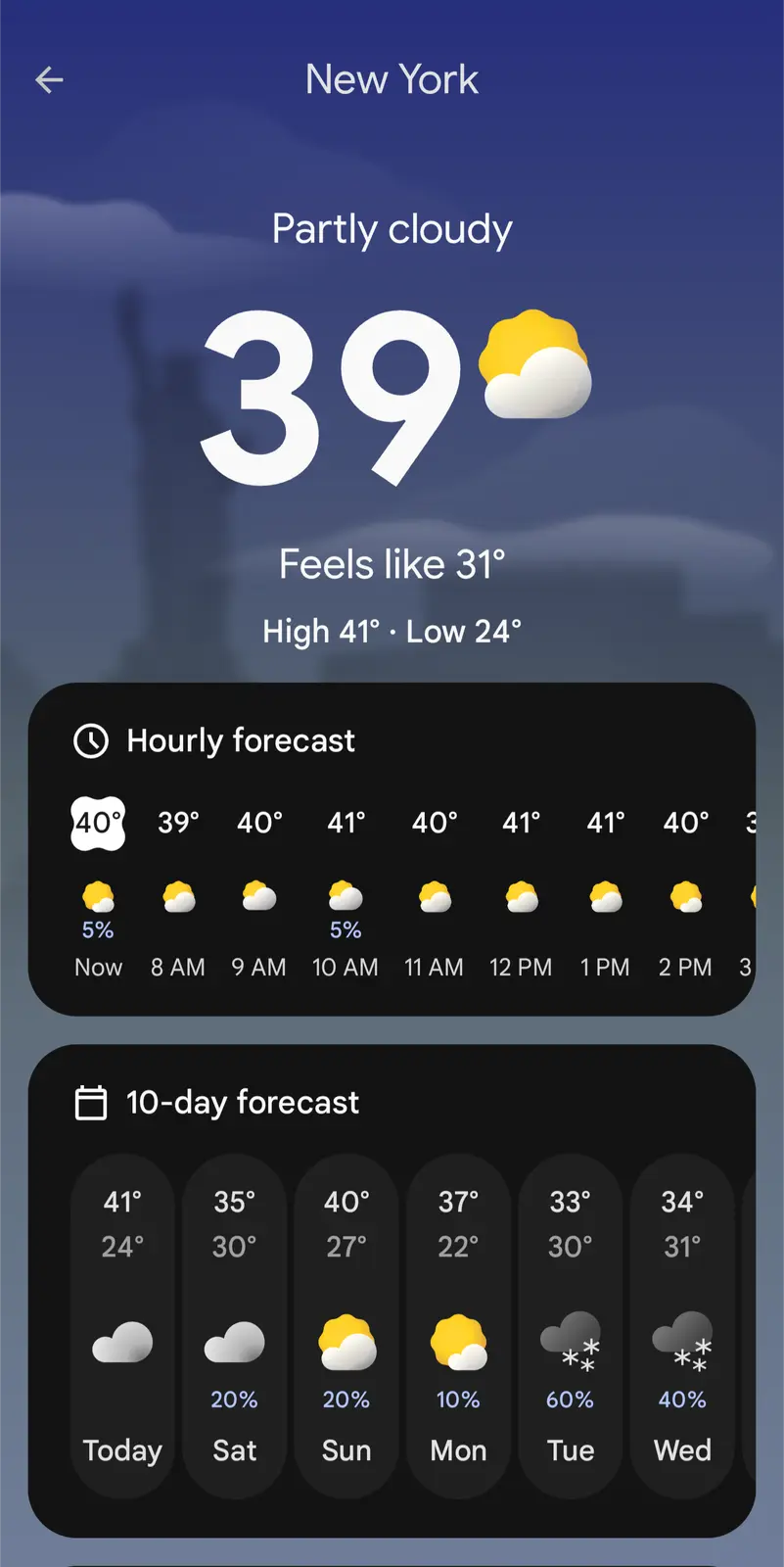Open Sunday's forecast card
The height and width of the screenshot is (1567, 784).
point(346,1326)
